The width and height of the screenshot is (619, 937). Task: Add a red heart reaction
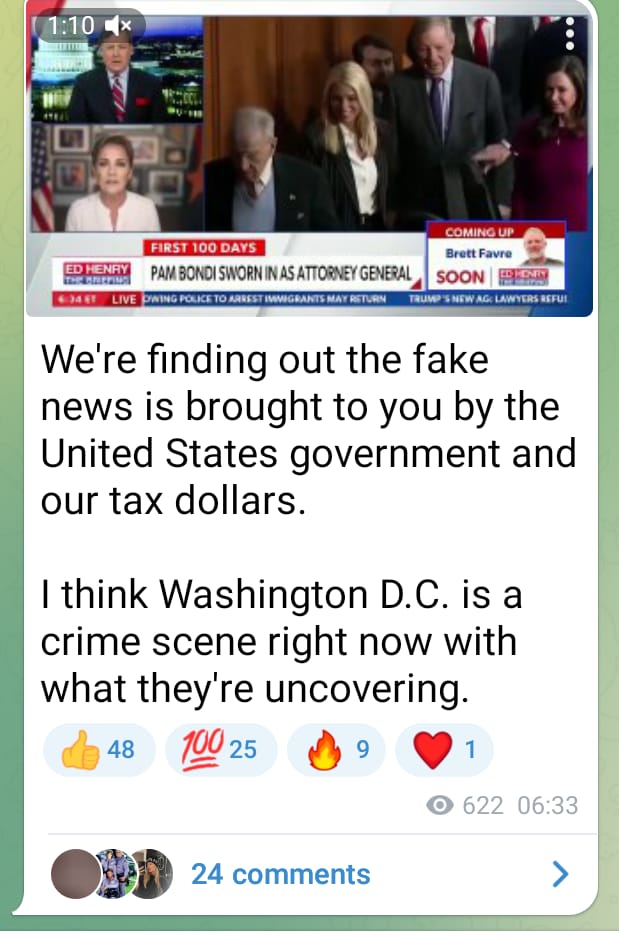[x=443, y=750]
